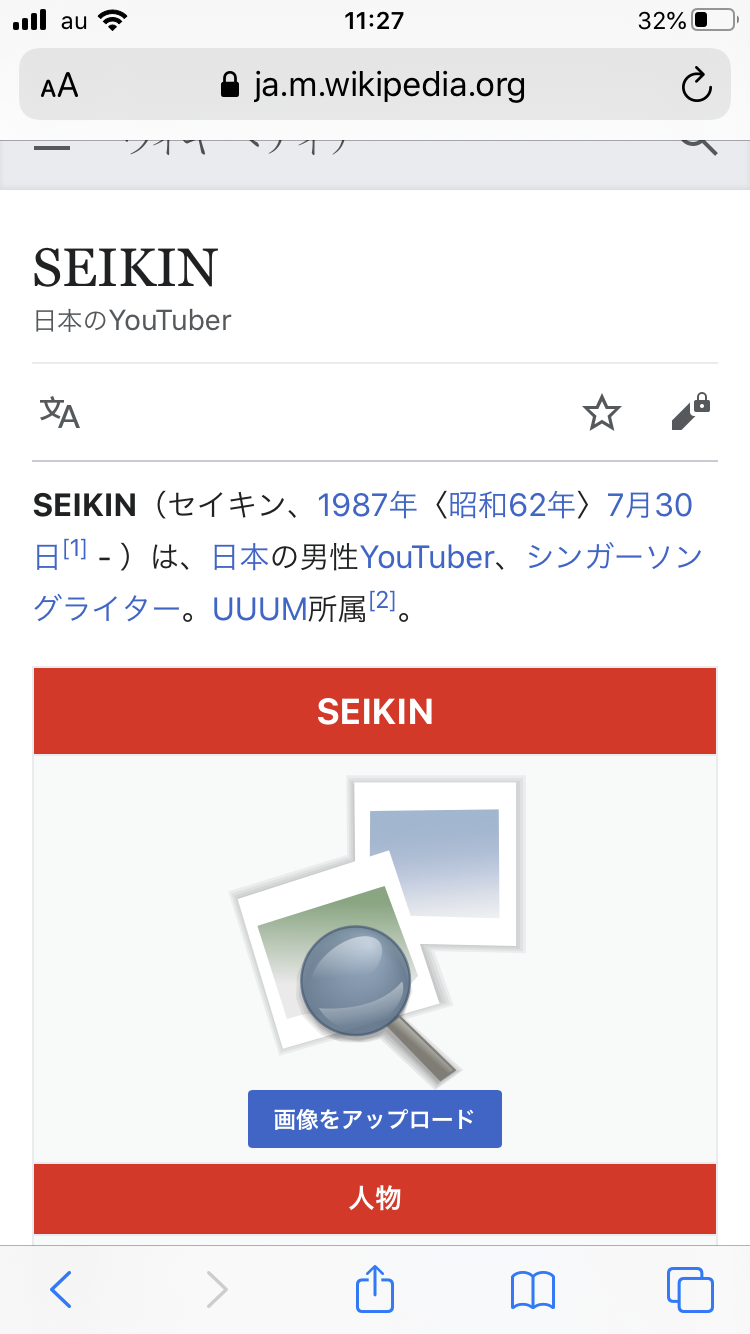Reload the Wikipedia page

(696, 86)
